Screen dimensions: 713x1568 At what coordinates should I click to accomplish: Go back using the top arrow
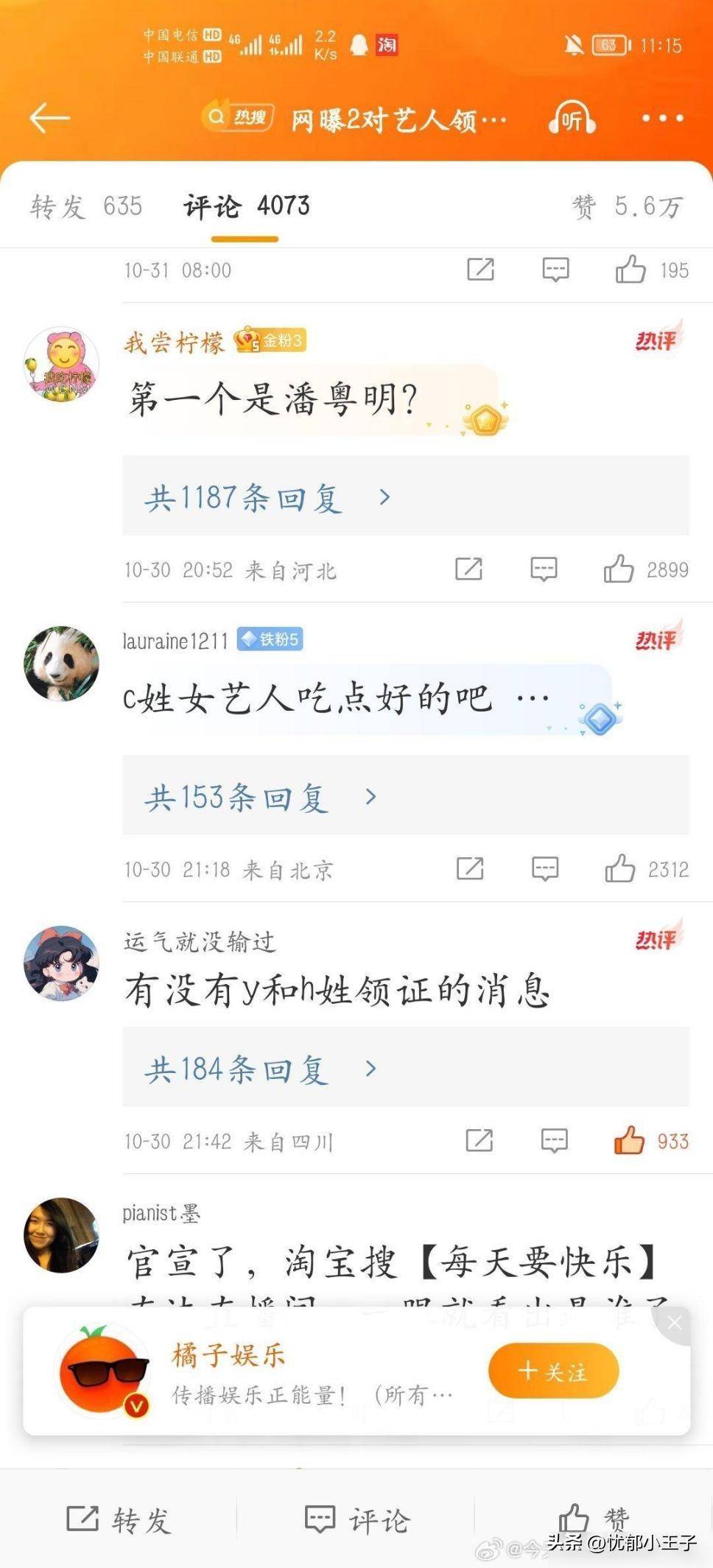tap(49, 118)
